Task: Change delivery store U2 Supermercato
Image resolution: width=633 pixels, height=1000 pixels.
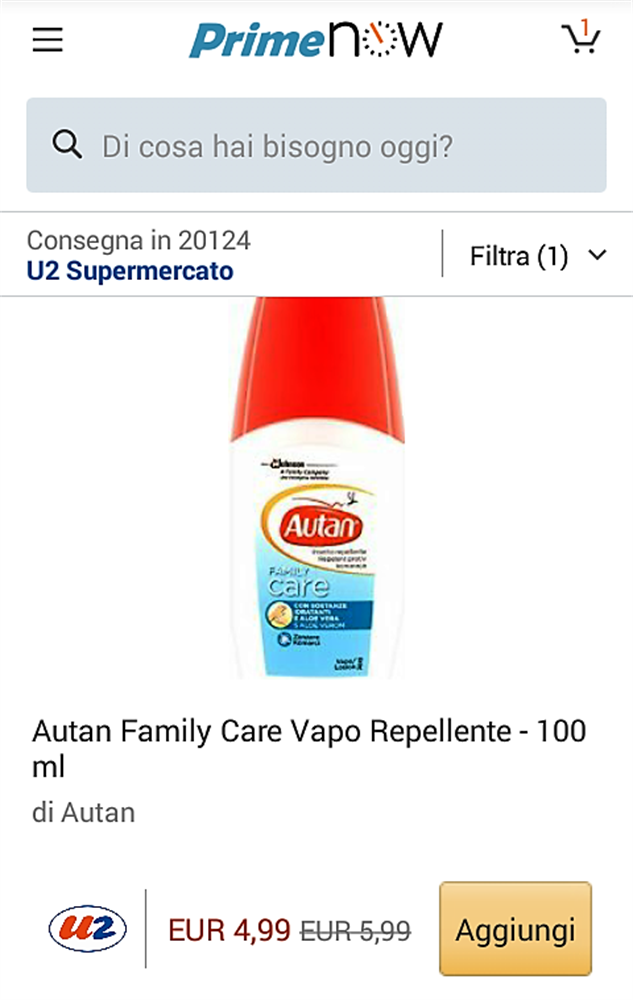Action: (130, 271)
